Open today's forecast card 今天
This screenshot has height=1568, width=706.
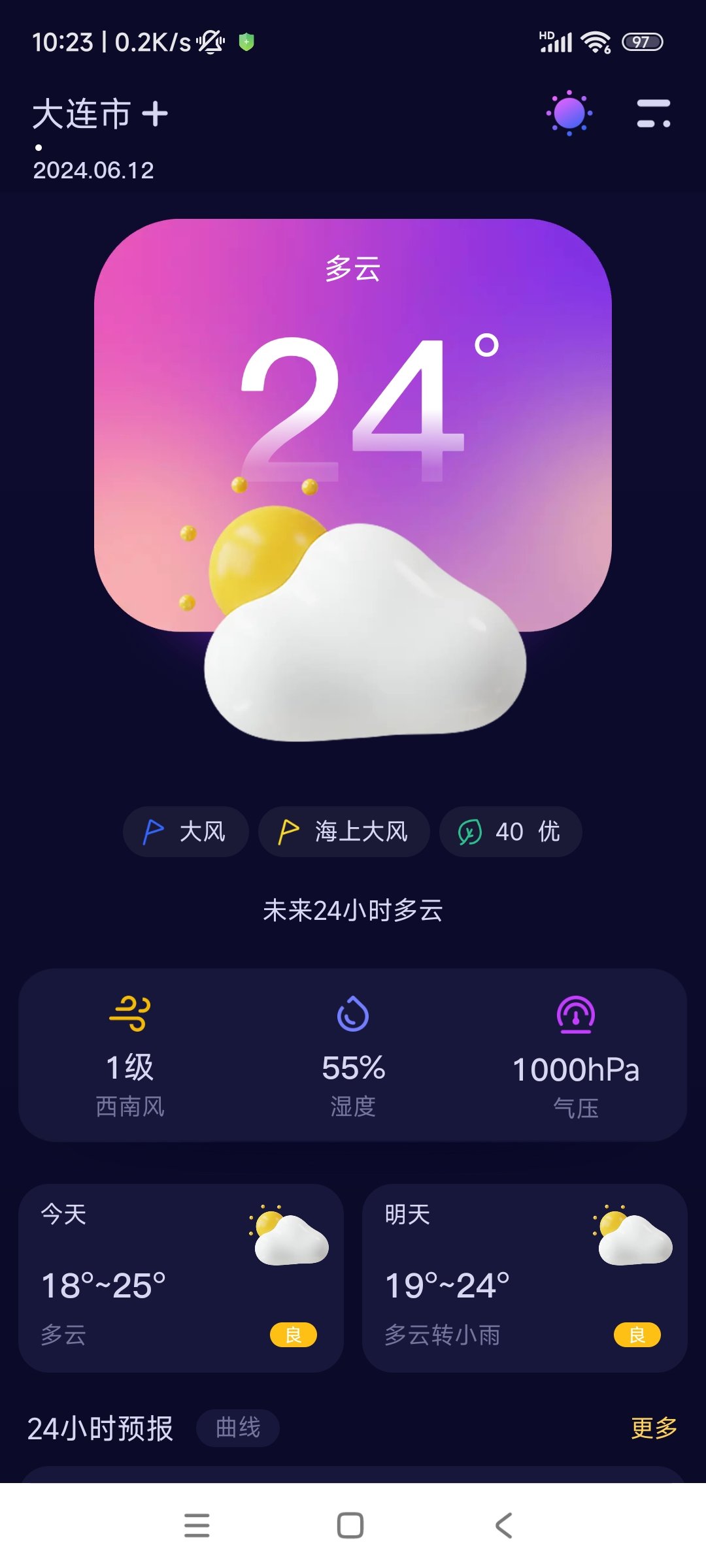pos(181,1277)
